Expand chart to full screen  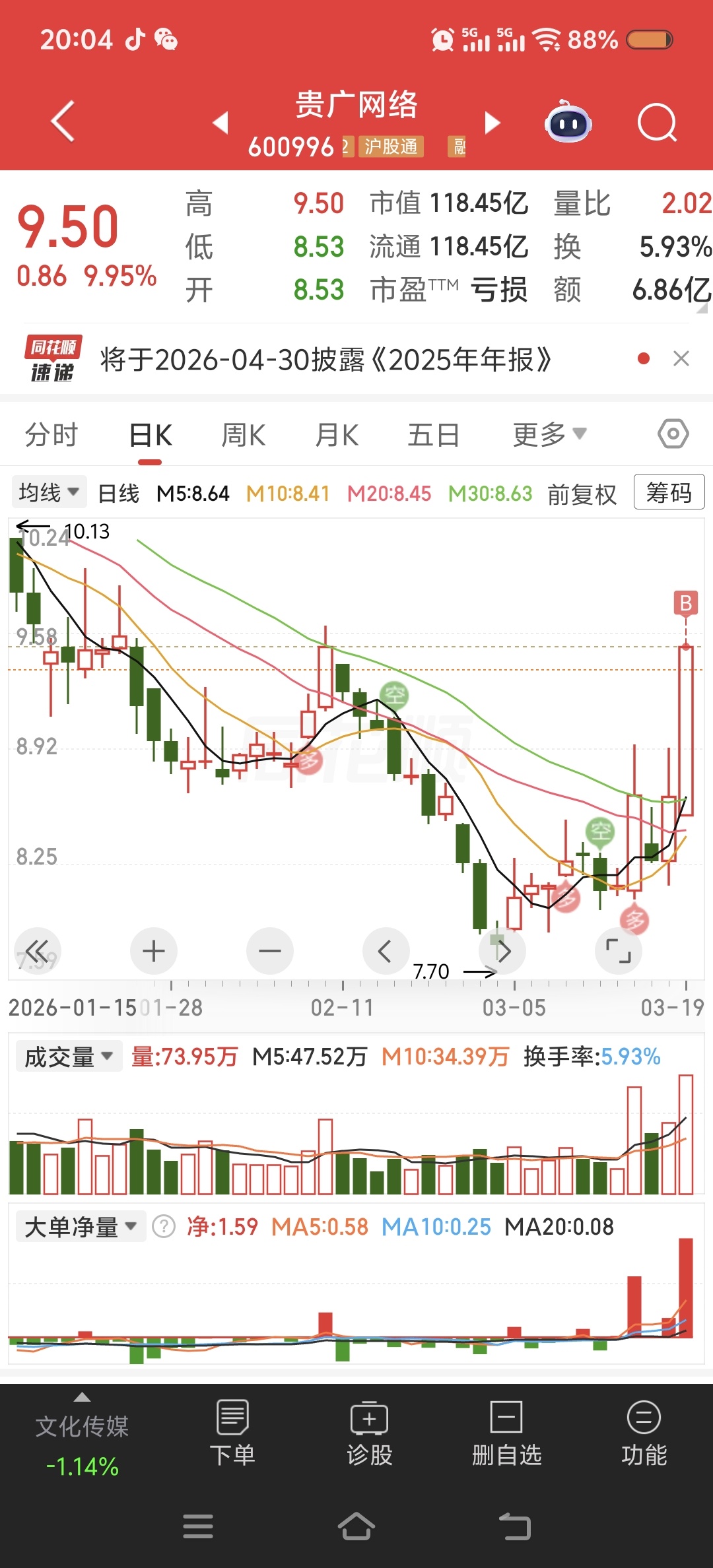pos(618,951)
